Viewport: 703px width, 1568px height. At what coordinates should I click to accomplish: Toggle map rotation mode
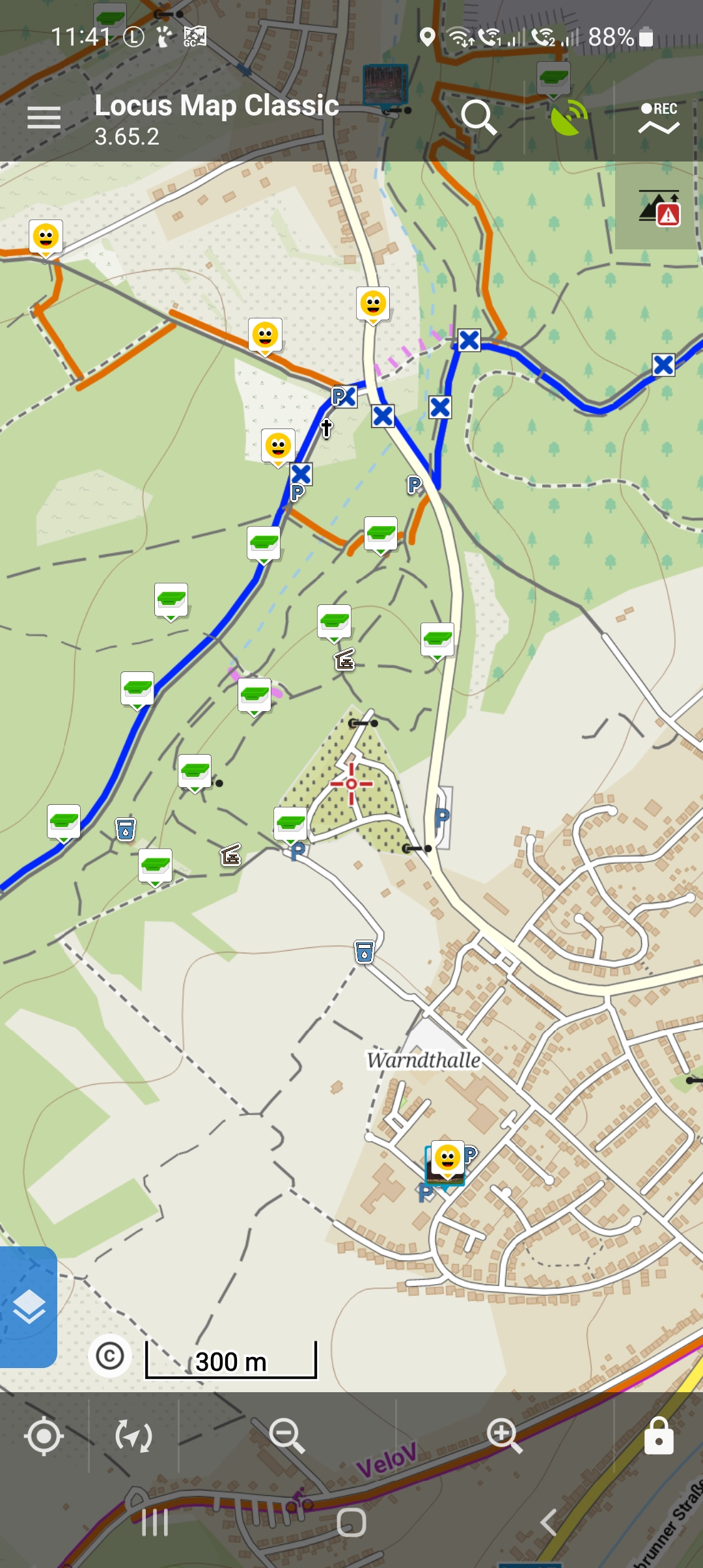pyautogui.click(x=133, y=1436)
